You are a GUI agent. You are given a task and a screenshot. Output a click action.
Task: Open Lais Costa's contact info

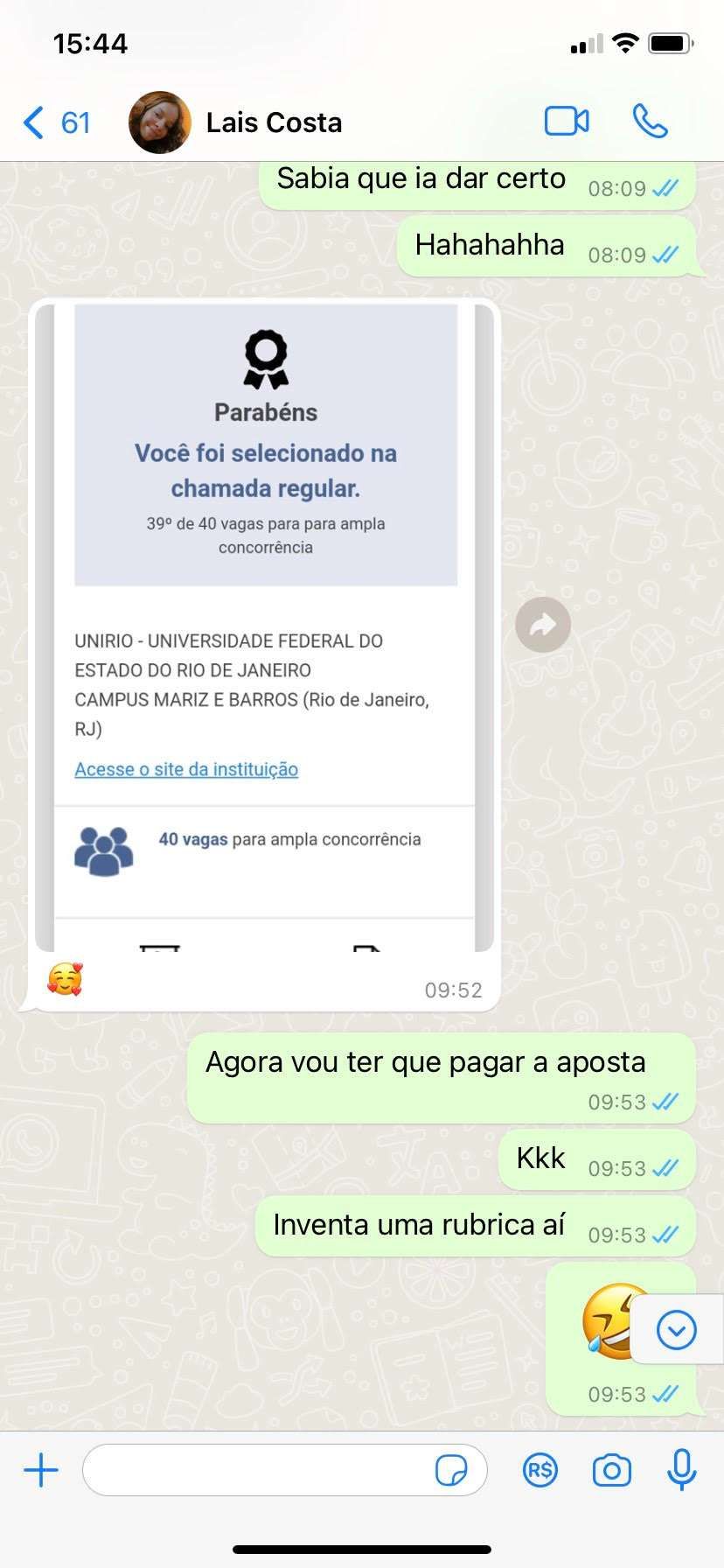point(273,122)
